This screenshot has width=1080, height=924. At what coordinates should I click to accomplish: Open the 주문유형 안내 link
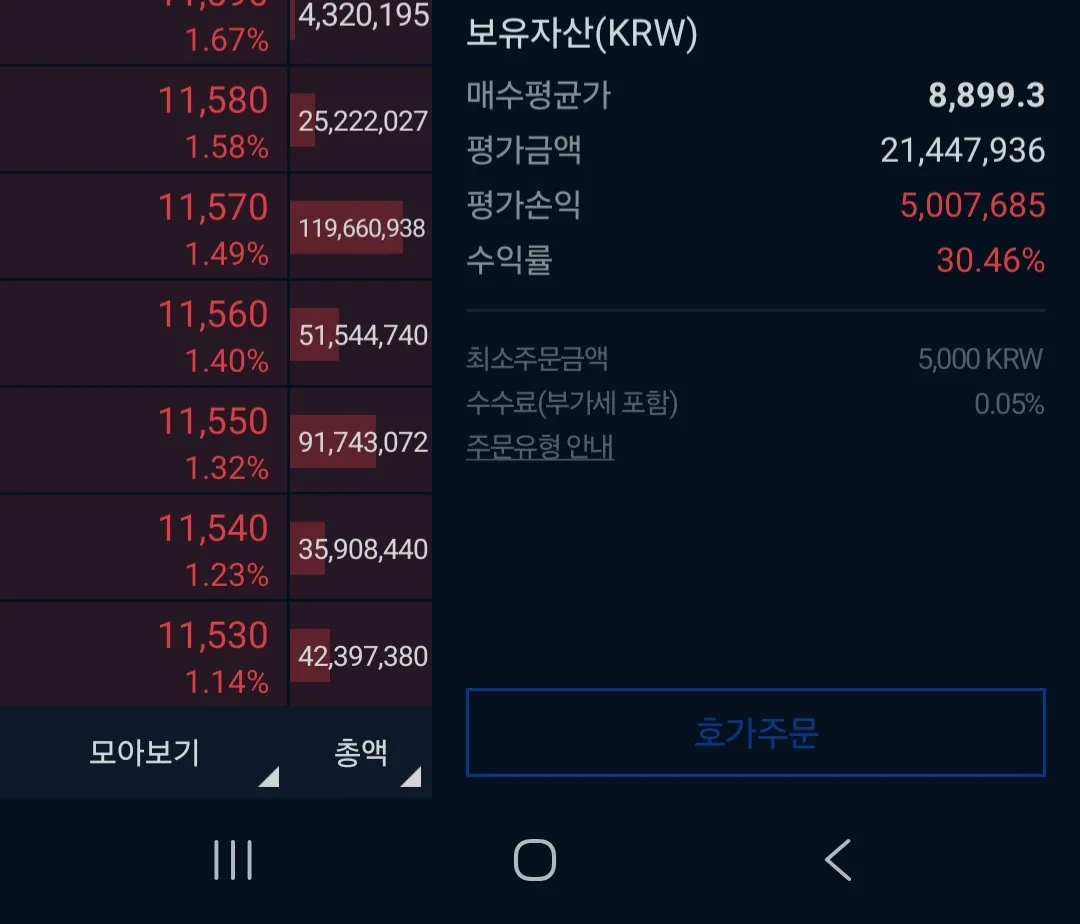pos(540,447)
